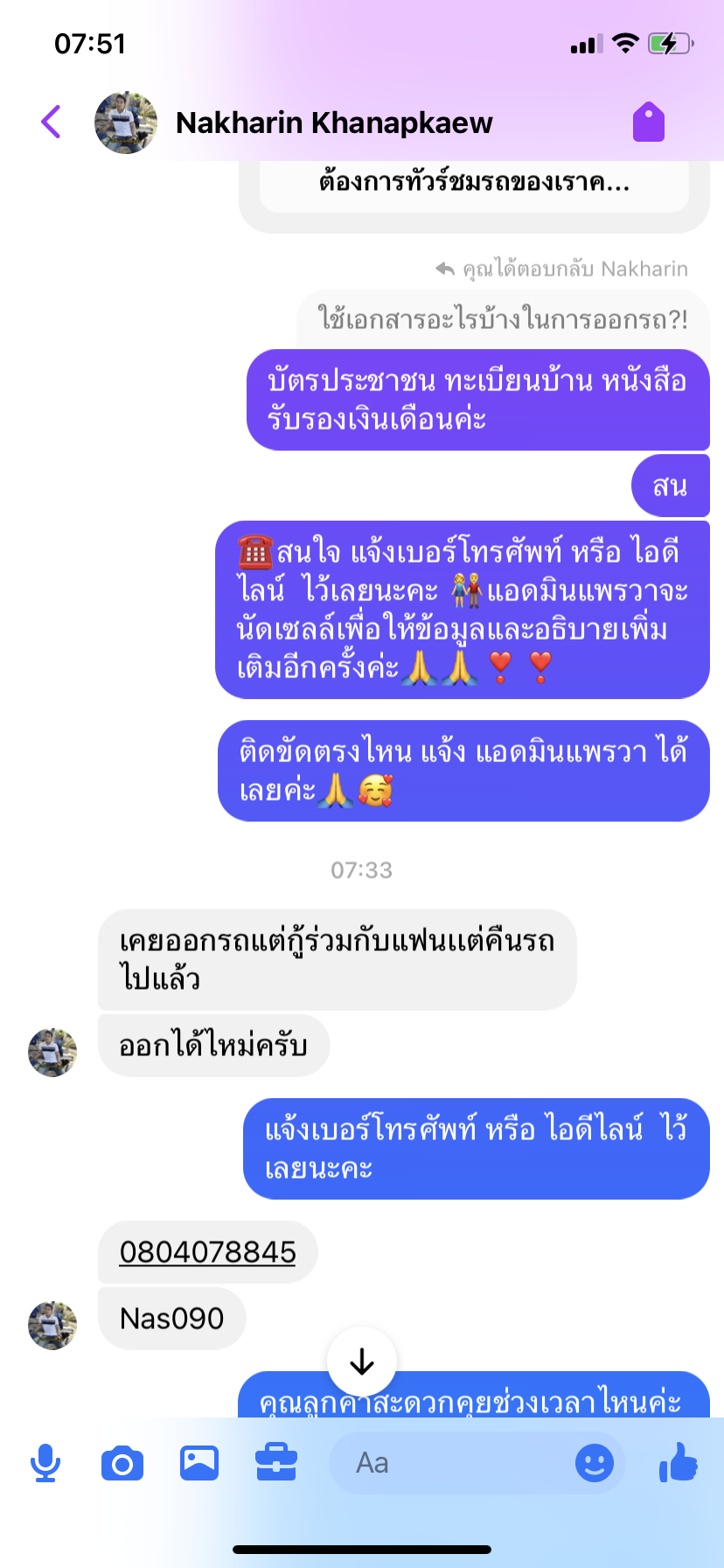This screenshot has height=1568, width=724.
Task: Send a thumbs-up like
Action: [x=679, y=1463]
